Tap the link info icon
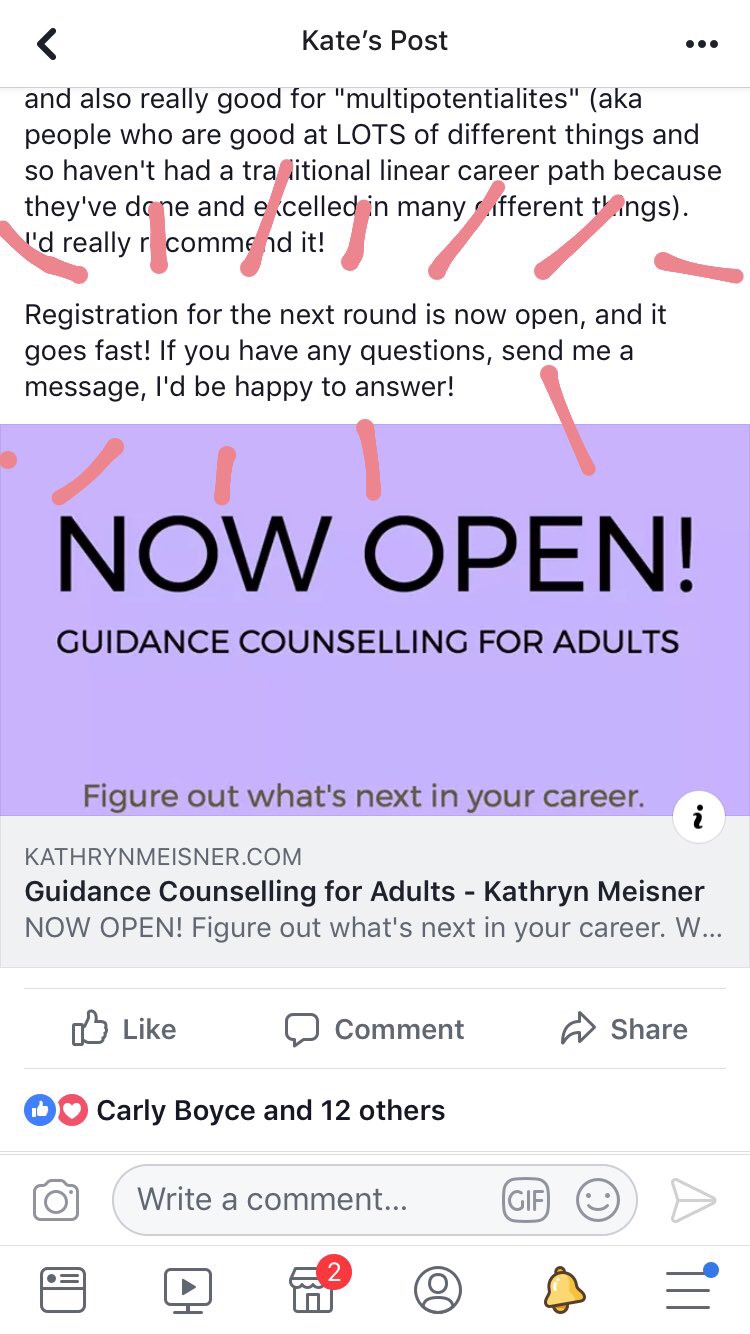 pyautogui.click(x=698, y=818)
